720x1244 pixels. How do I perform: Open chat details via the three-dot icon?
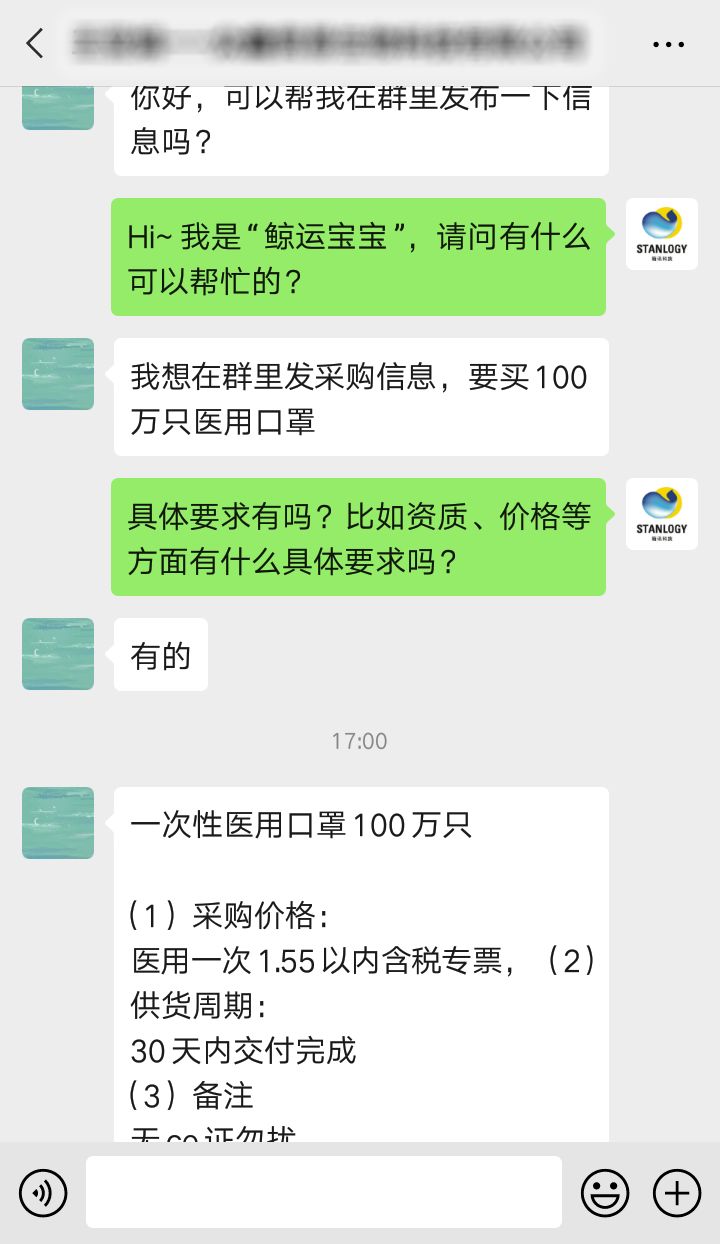666,43
